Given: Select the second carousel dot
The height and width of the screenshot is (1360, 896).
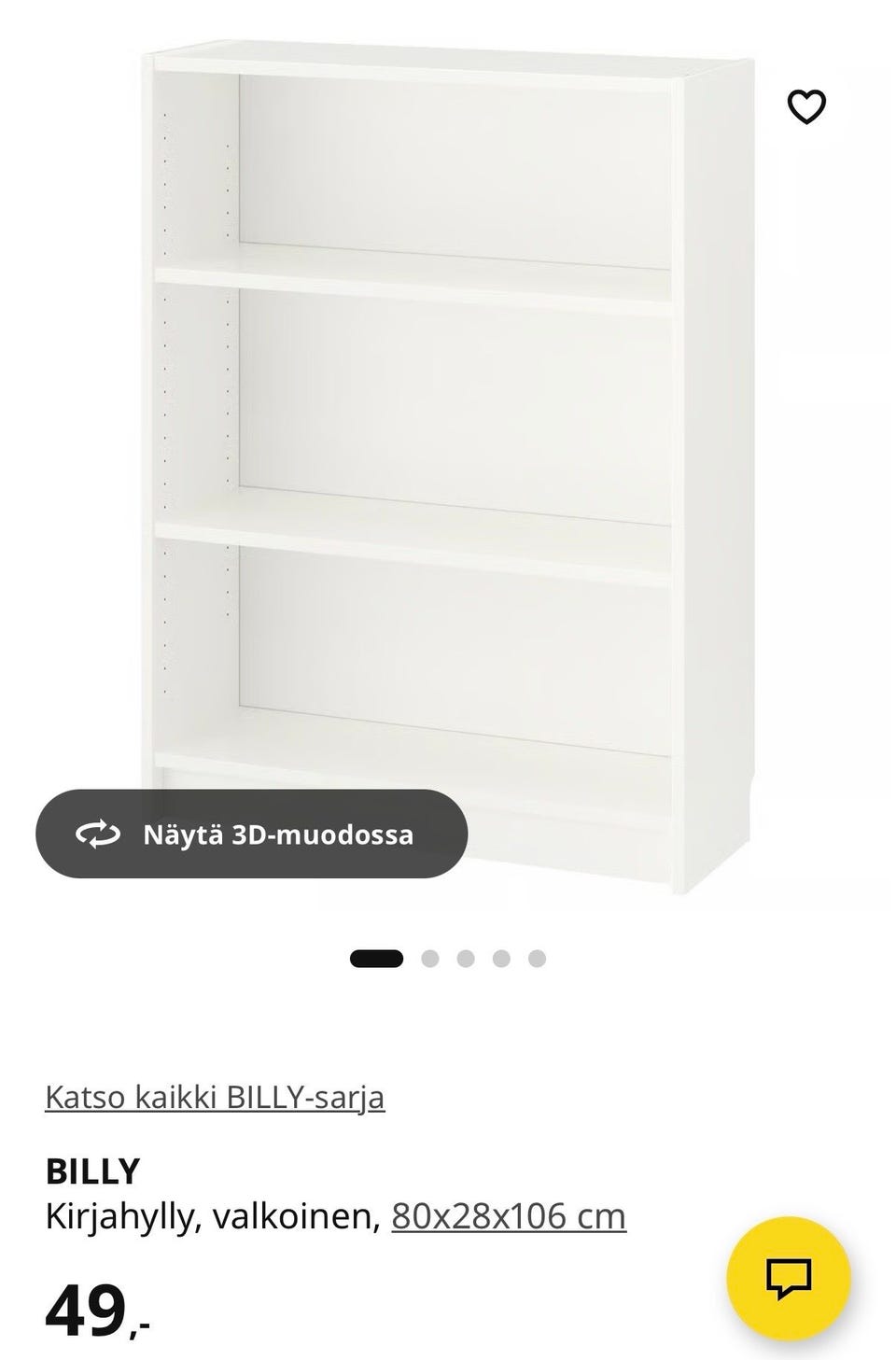Looking at the screenshot, I should (428, 956).
